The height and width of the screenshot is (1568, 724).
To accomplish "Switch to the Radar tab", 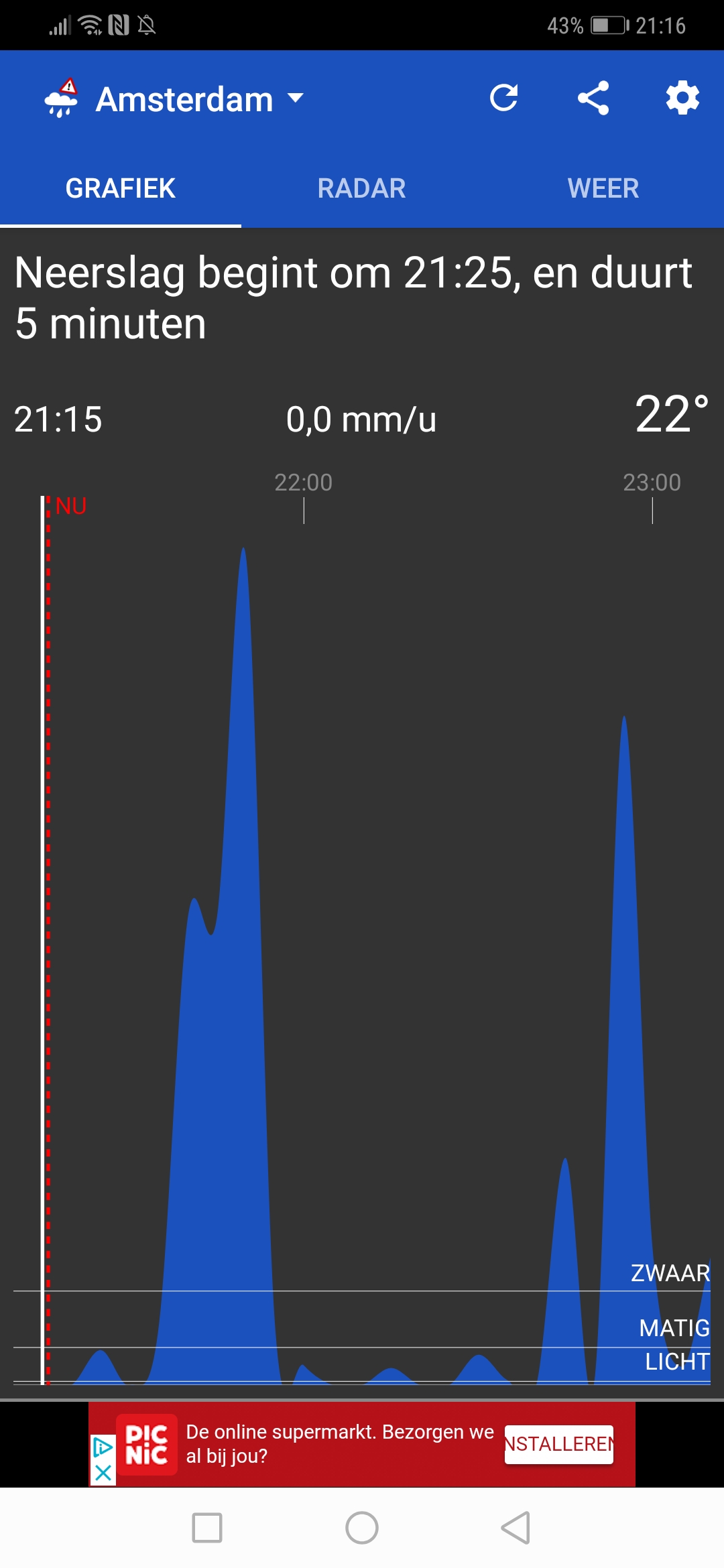I will point(362,188).
